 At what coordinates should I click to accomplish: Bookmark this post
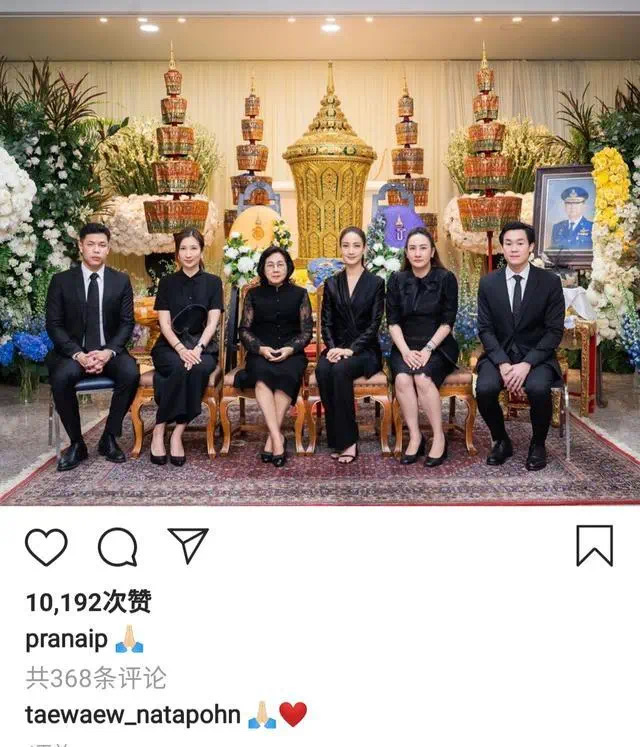(594, 546)
